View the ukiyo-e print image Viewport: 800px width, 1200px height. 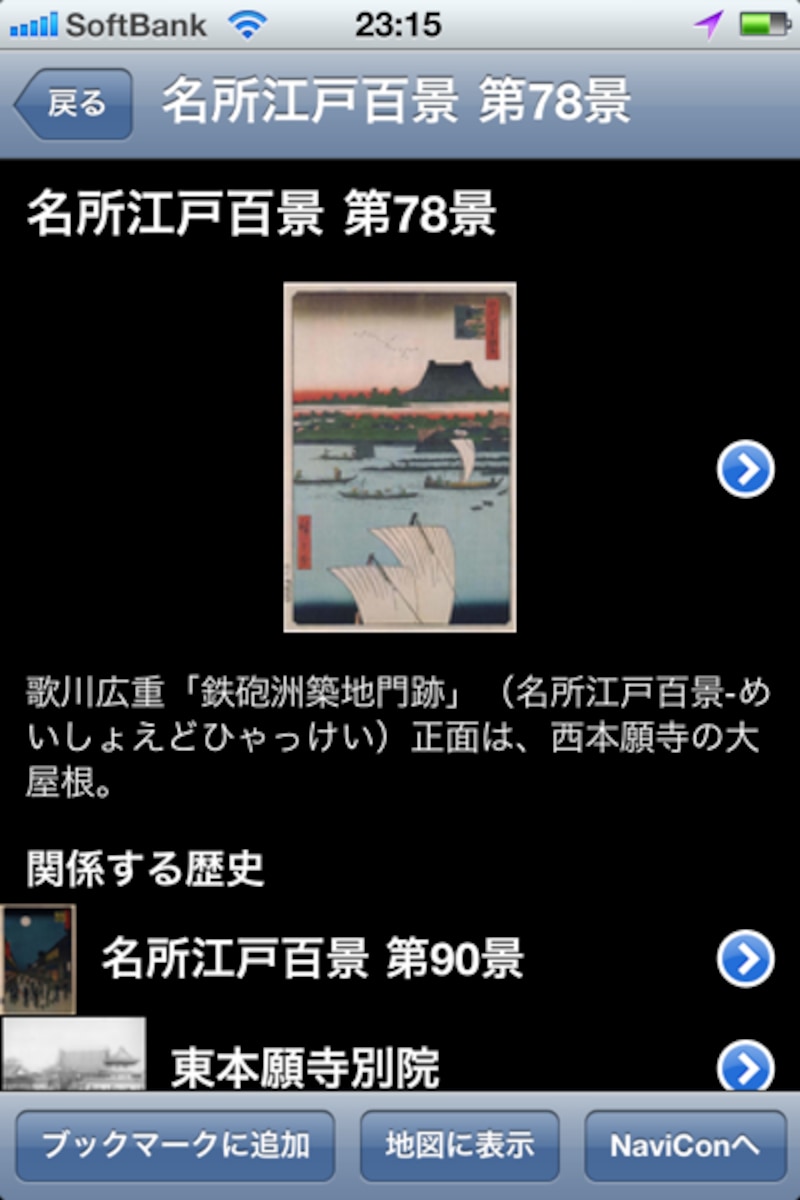(x=399, y=457)
